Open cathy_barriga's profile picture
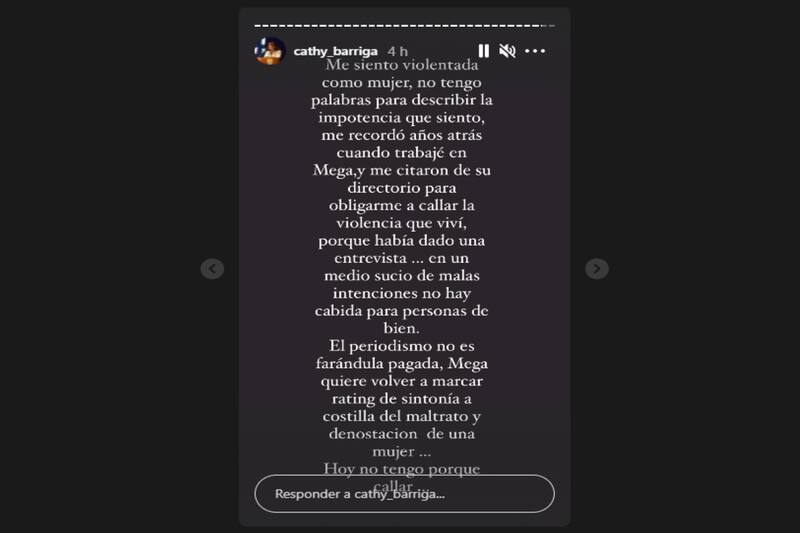 click(270, 51)
